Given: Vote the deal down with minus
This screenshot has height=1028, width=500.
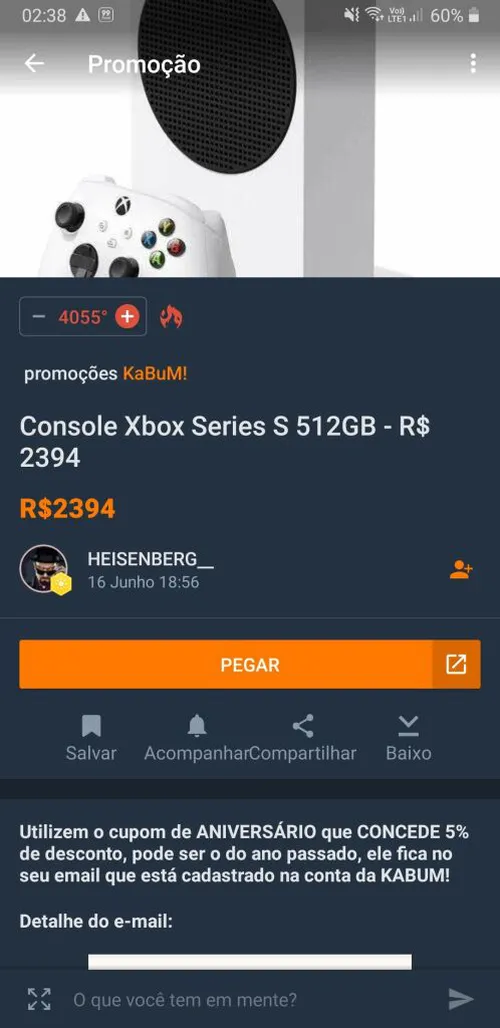Looking at the screenshot, I should 39,317.
